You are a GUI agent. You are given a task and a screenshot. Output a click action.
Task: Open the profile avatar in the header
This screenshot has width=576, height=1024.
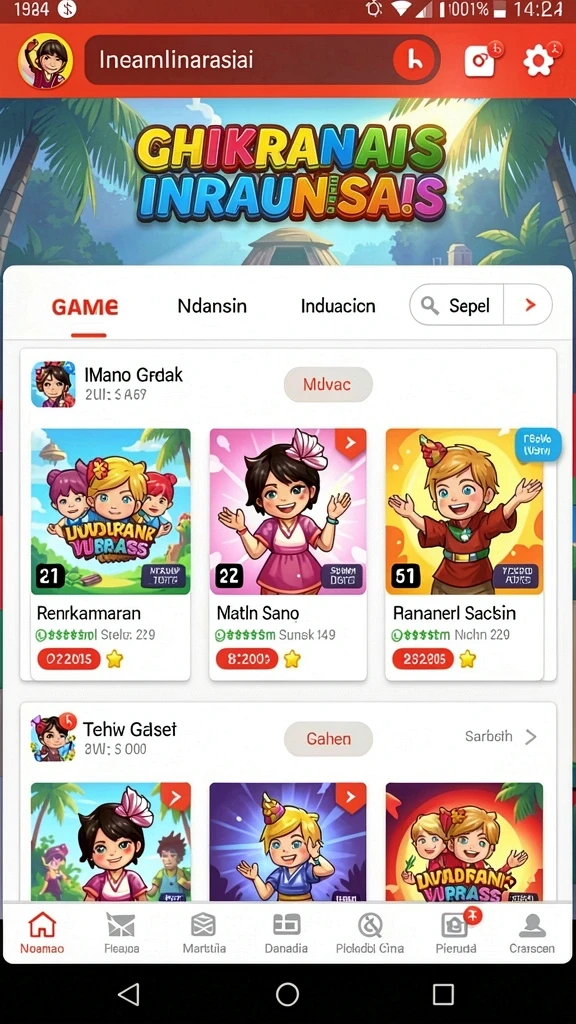point(45,61)
